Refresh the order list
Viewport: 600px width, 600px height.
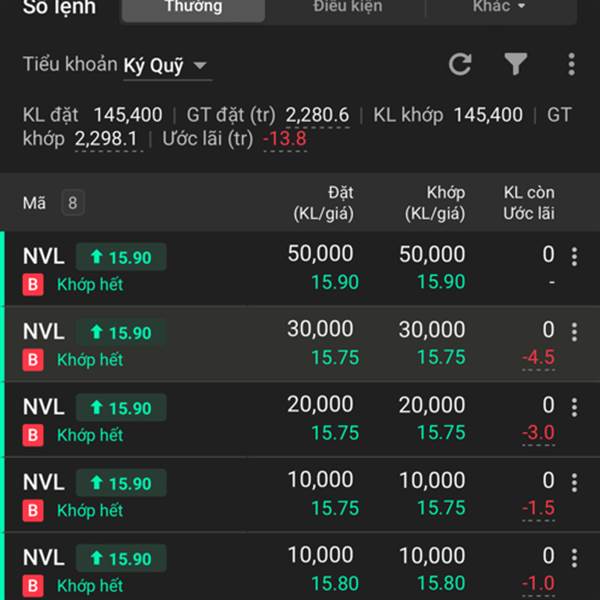[x=460, y=65]
